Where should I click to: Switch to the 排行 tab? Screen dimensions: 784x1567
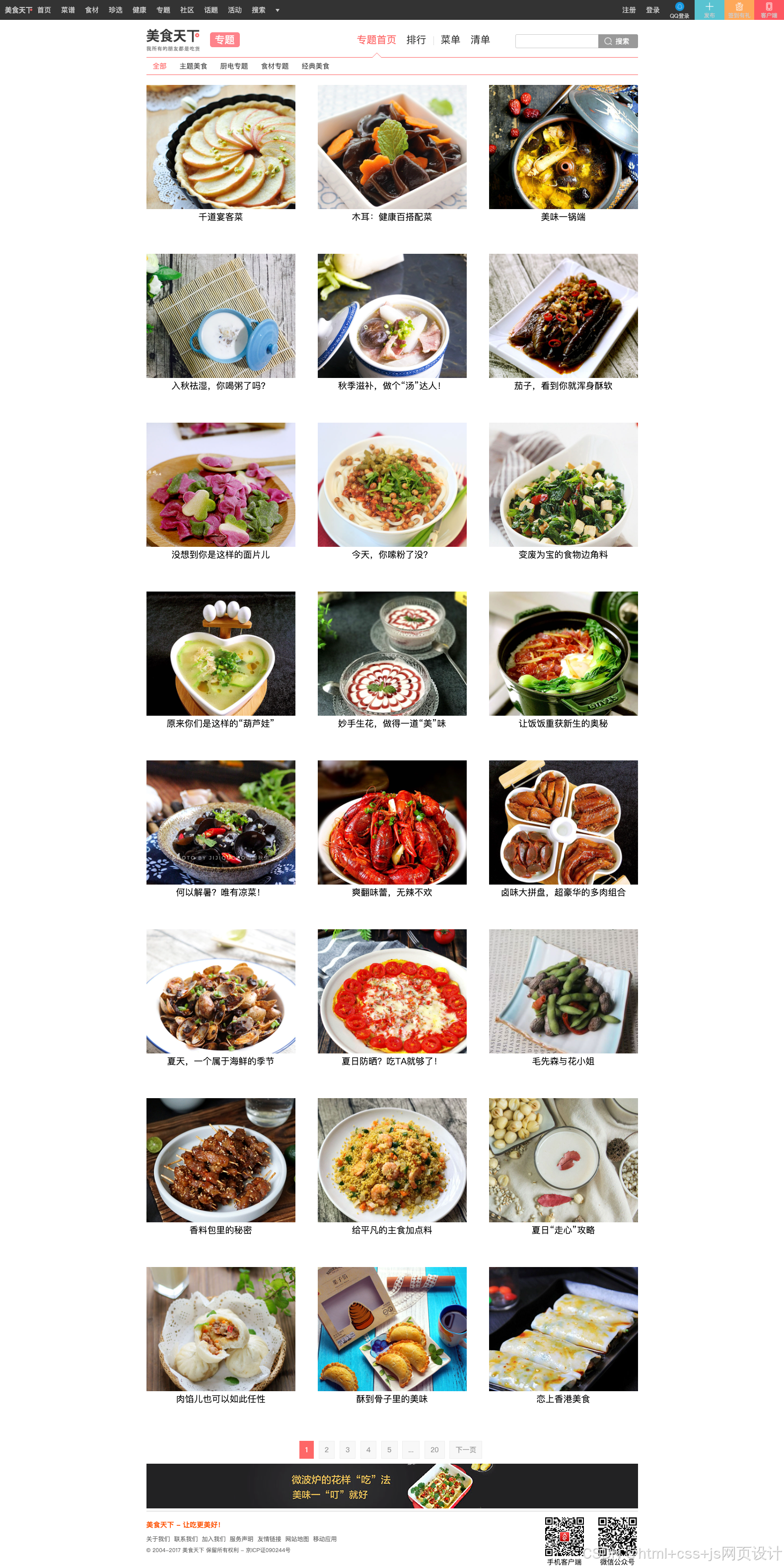(416, 40)
